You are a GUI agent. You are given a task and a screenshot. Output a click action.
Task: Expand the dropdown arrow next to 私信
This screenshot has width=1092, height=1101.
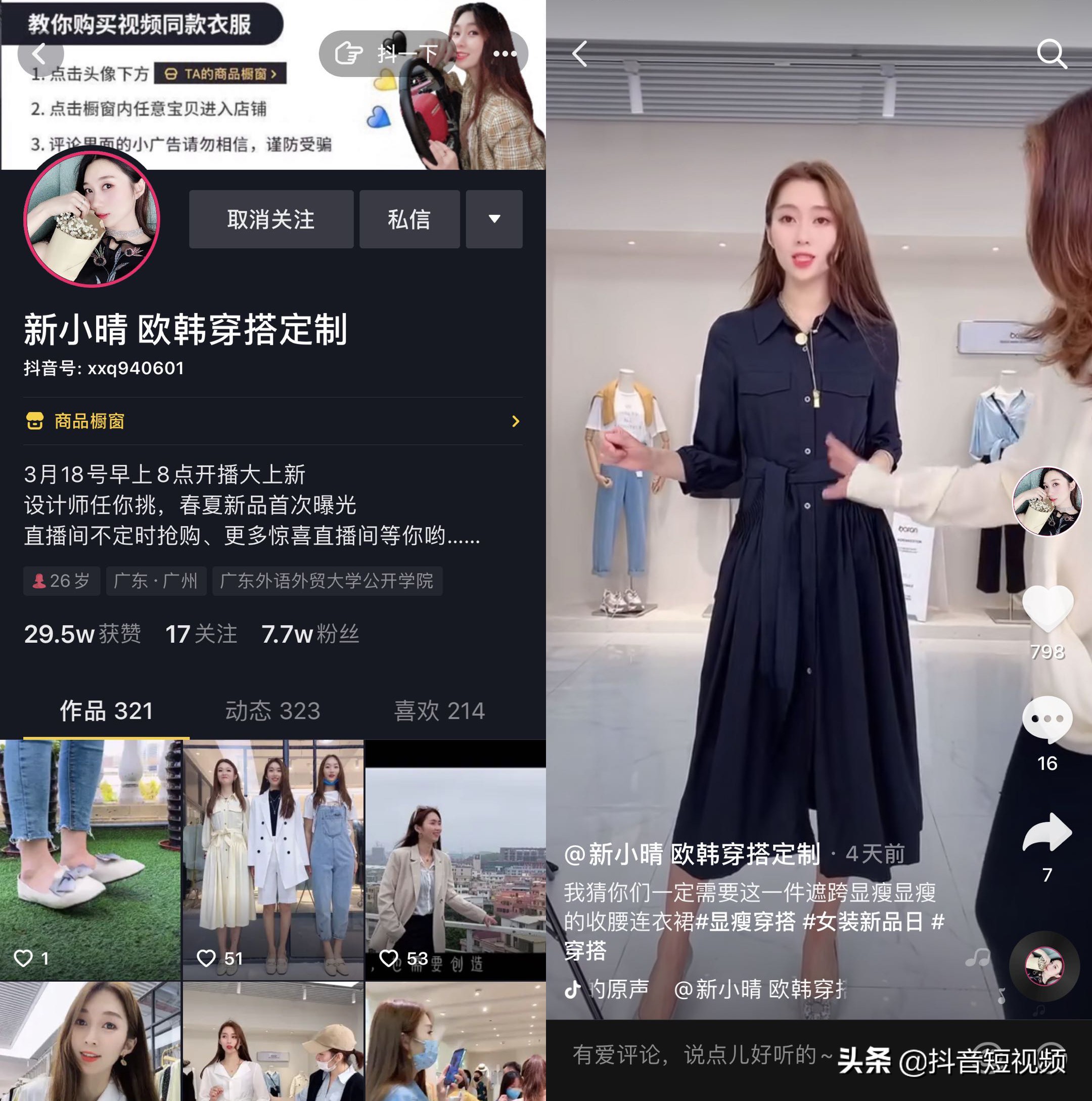tap(493, 220)
